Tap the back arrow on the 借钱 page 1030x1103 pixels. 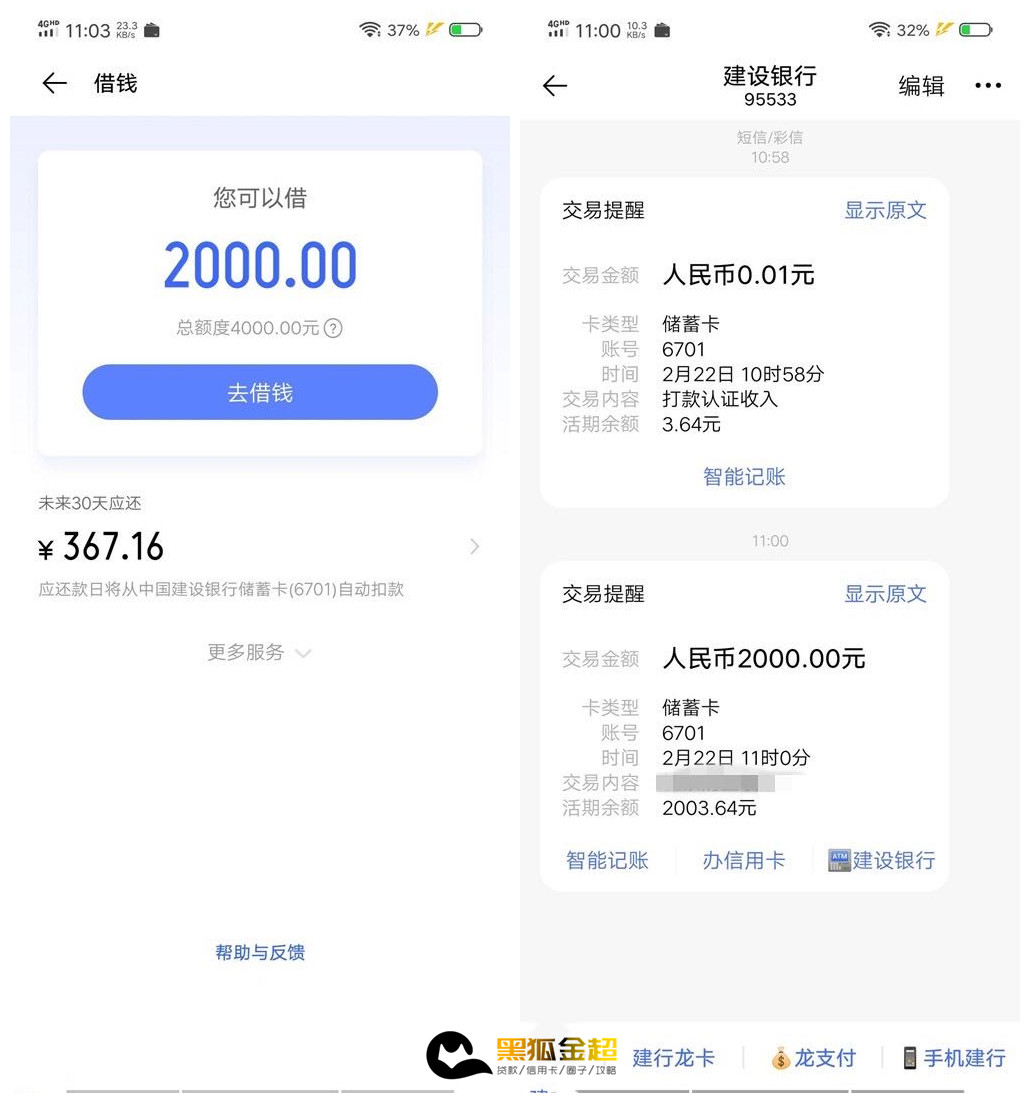coord(54,84)
